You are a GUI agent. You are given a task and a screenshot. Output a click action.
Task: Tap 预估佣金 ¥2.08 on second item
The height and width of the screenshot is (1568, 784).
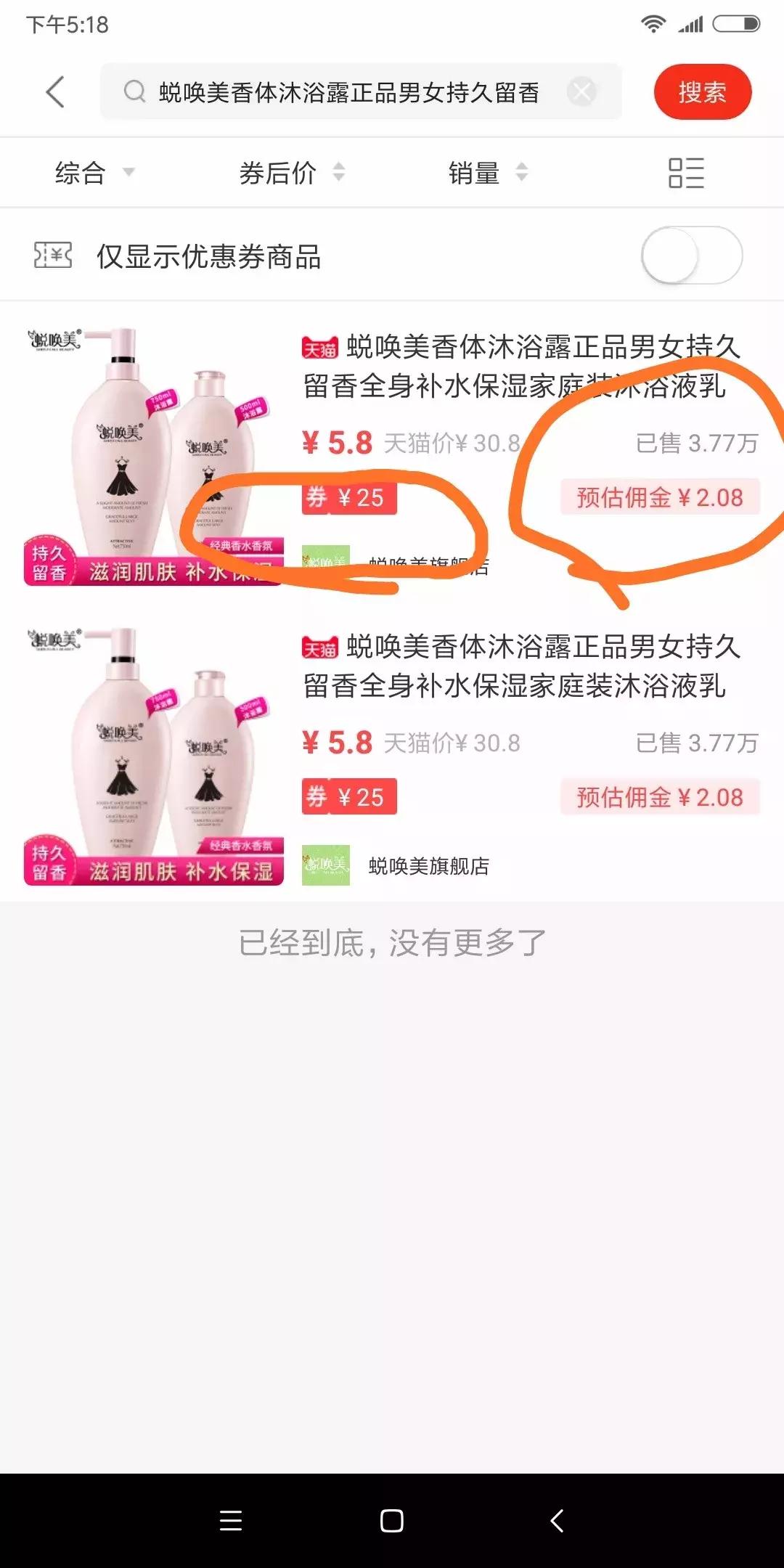[x=658, y=797]
